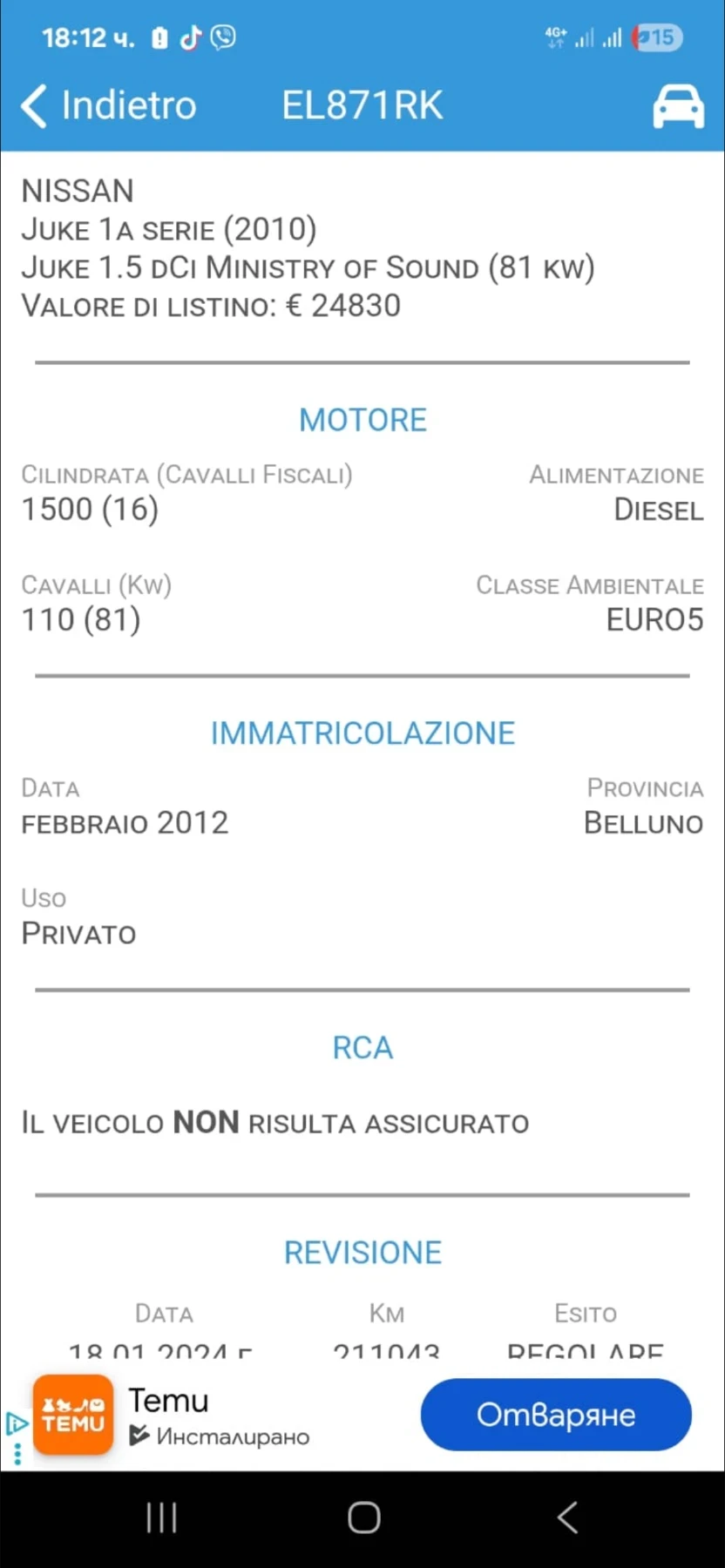The height and width of the screenshot is (1568, 725).
Task: Open the ad info icon beside Temu
Action: click(17, 1424)
